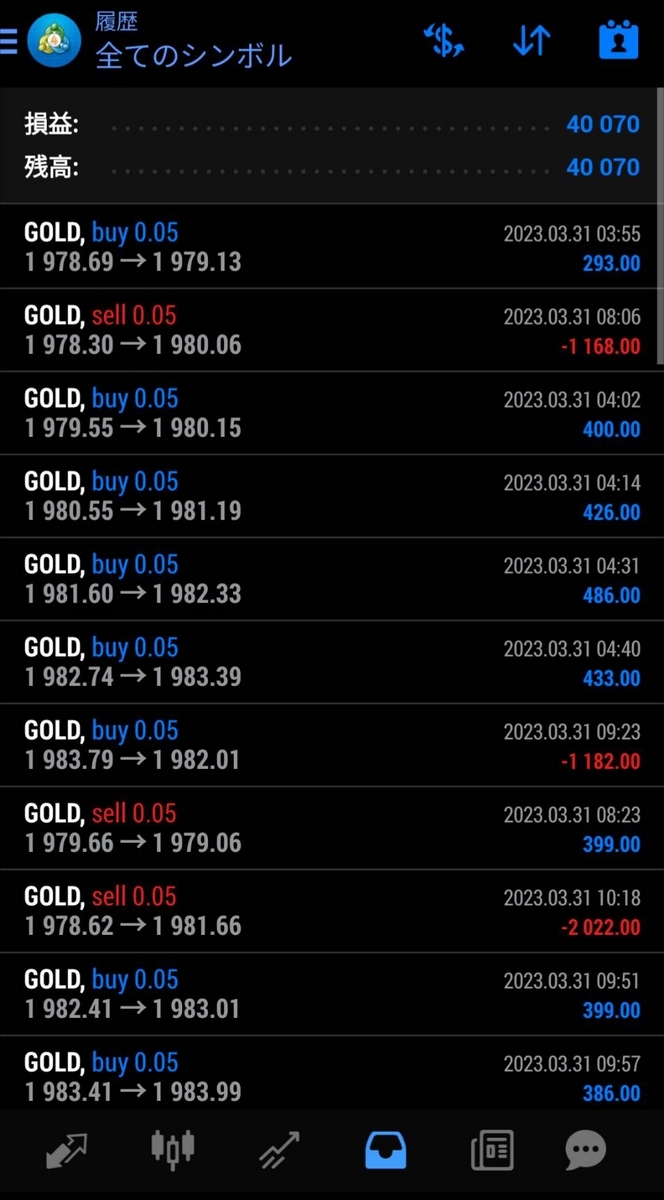Change the sort order with arrows icon
The image size is (664, 1200).
click(531, 41)
